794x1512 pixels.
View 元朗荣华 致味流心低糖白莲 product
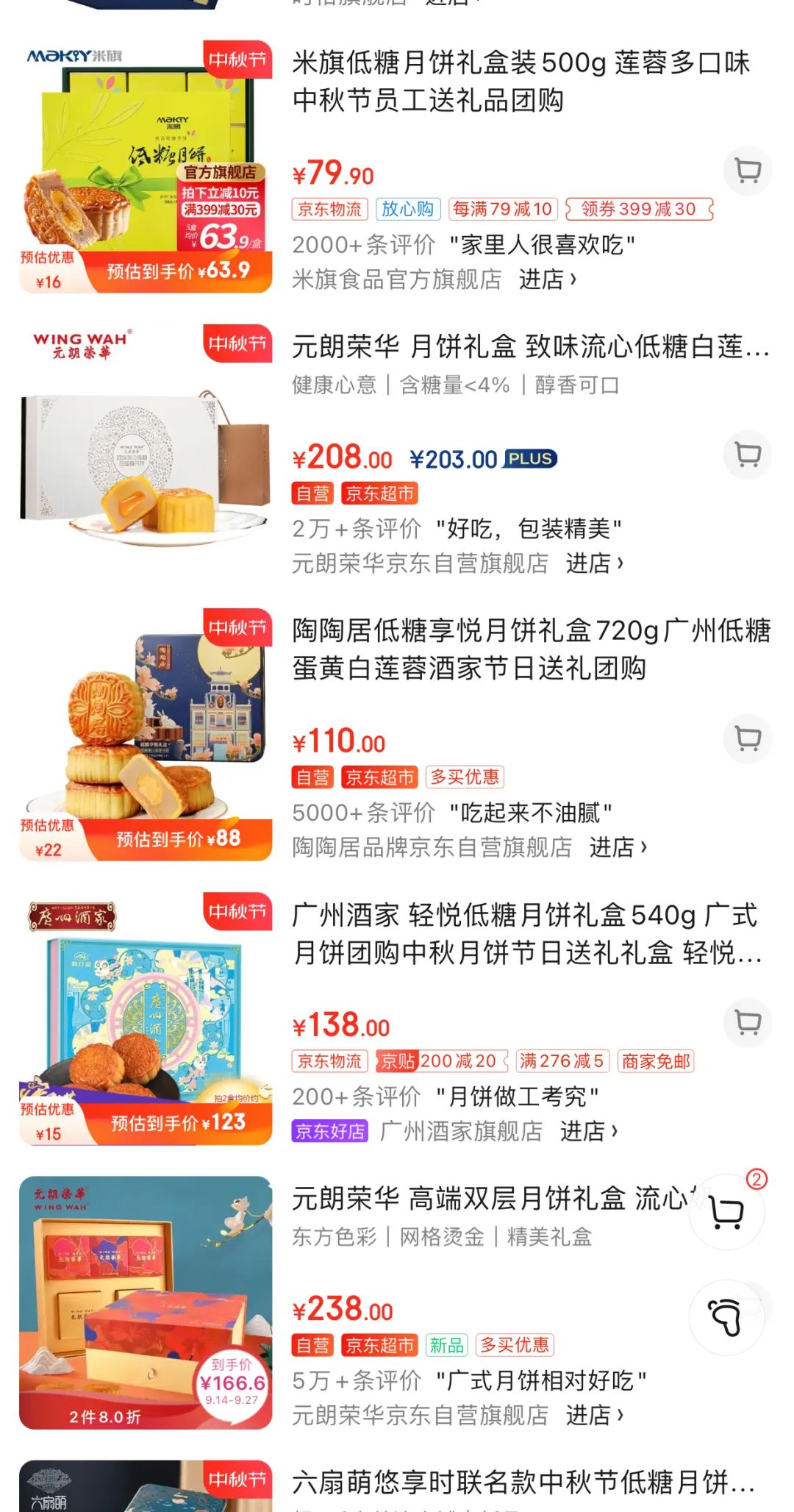point(529,346)
